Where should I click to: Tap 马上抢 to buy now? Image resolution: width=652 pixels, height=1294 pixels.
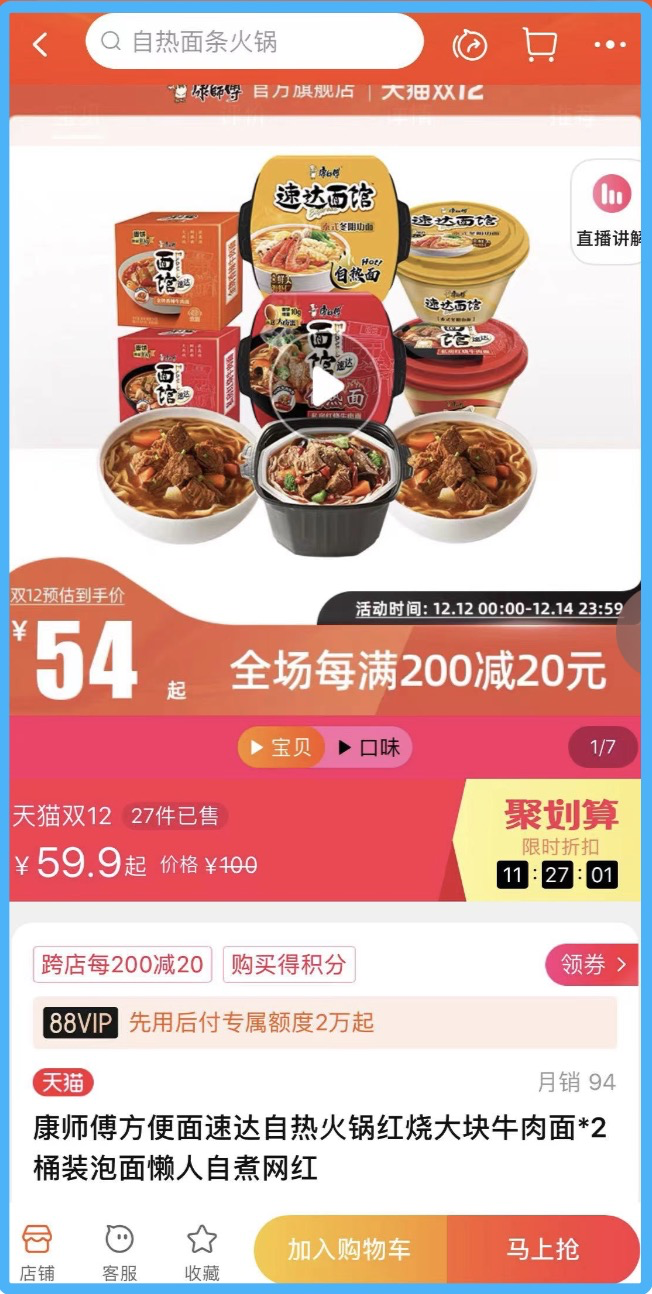(x=542, y=1249)
